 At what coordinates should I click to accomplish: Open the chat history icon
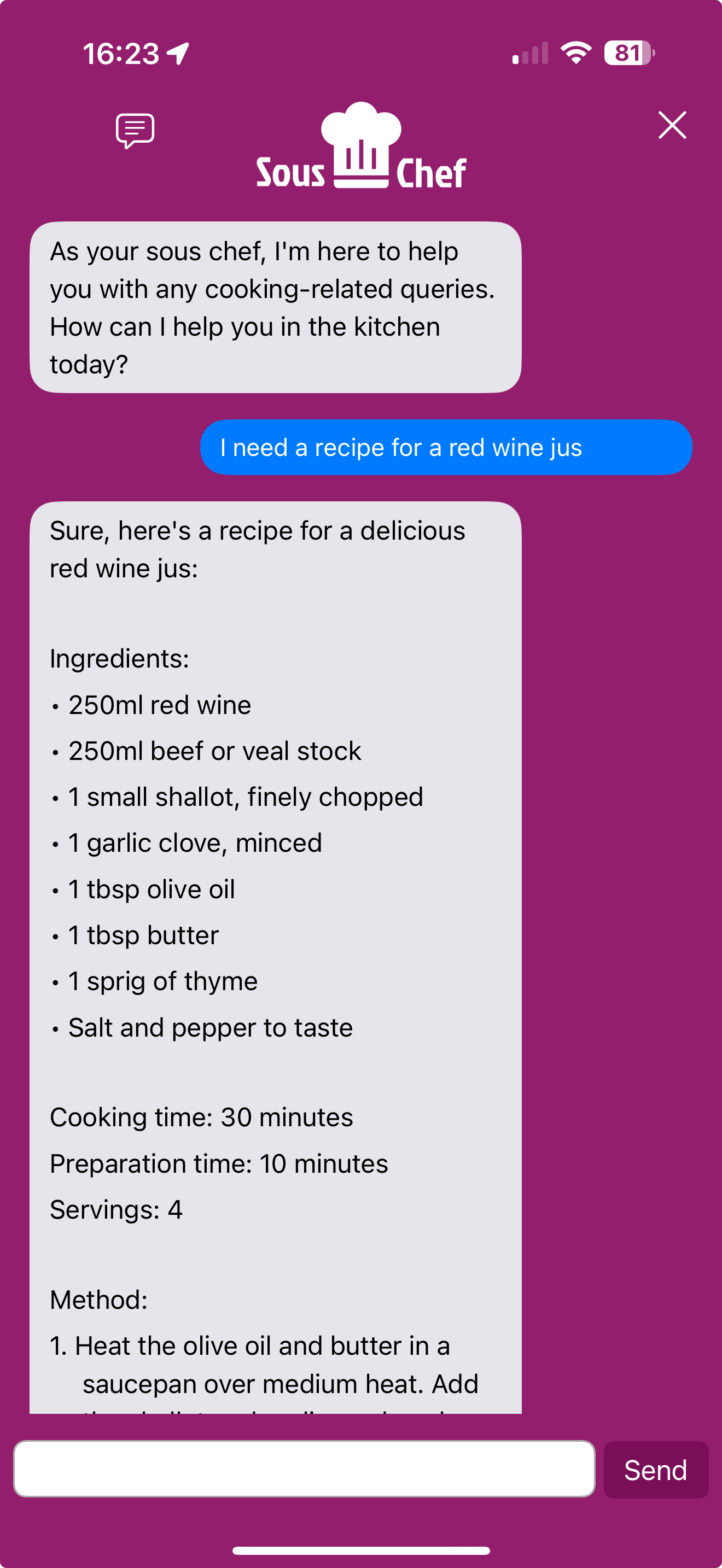point(135,130)
